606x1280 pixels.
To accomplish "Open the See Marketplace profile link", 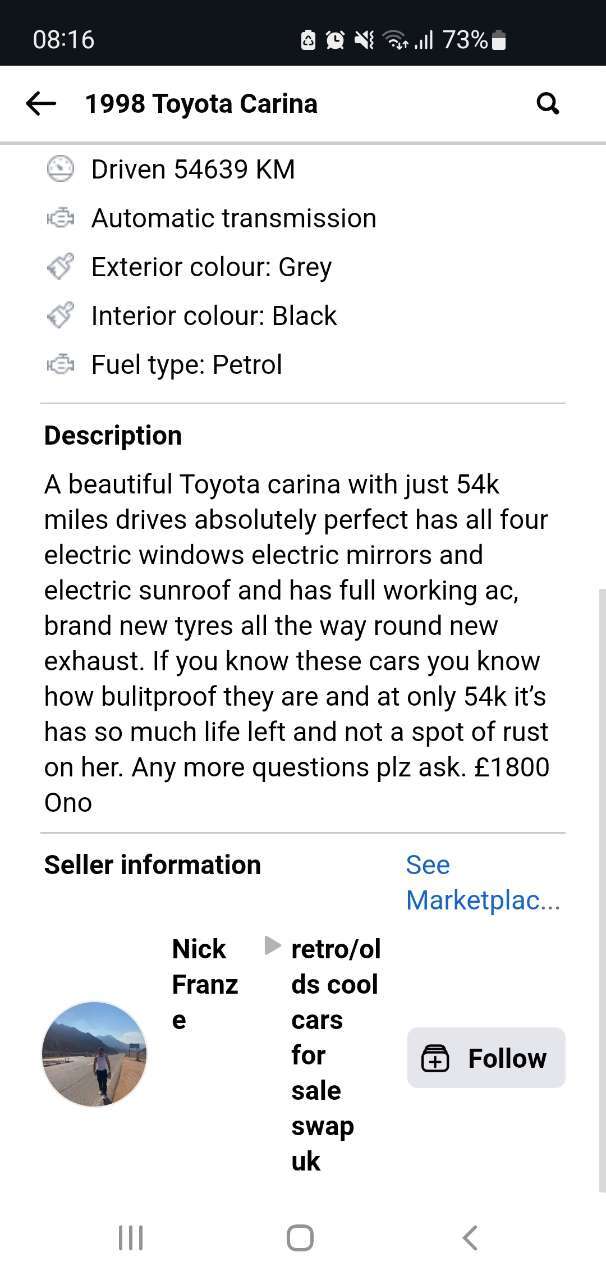I will [483, 882].
